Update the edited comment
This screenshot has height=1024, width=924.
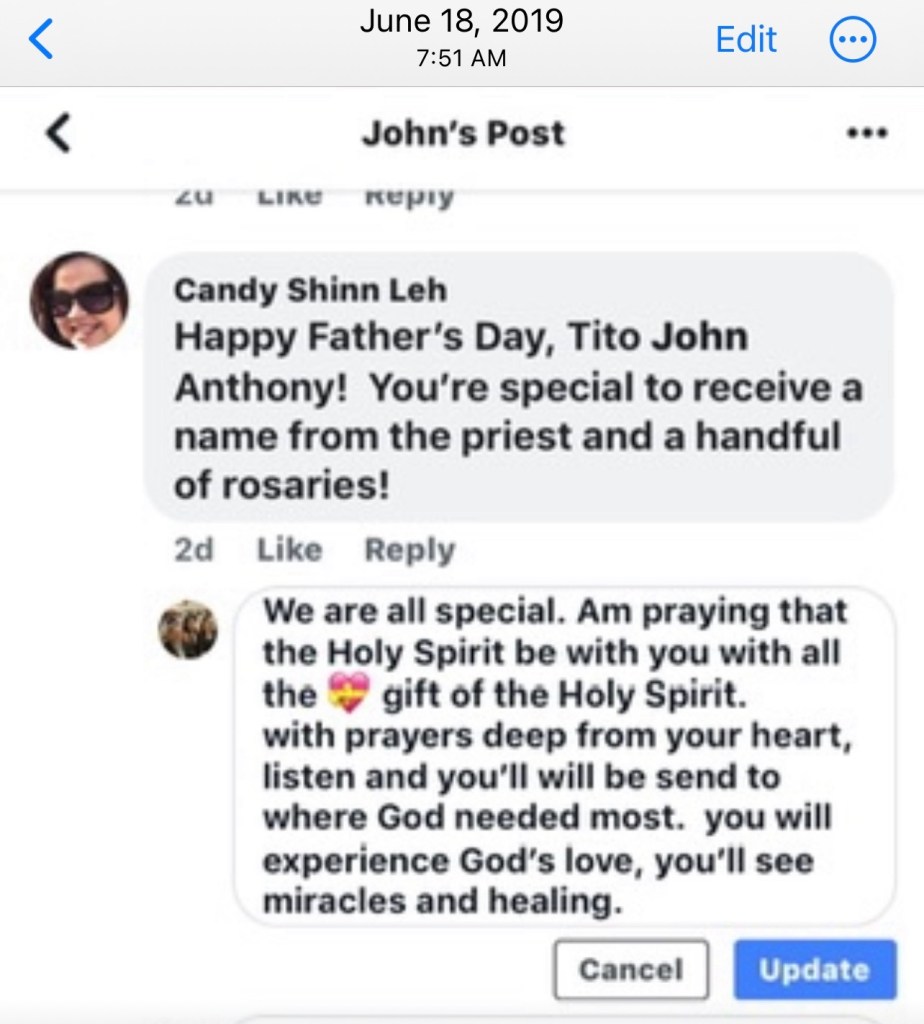coord(814,969)
